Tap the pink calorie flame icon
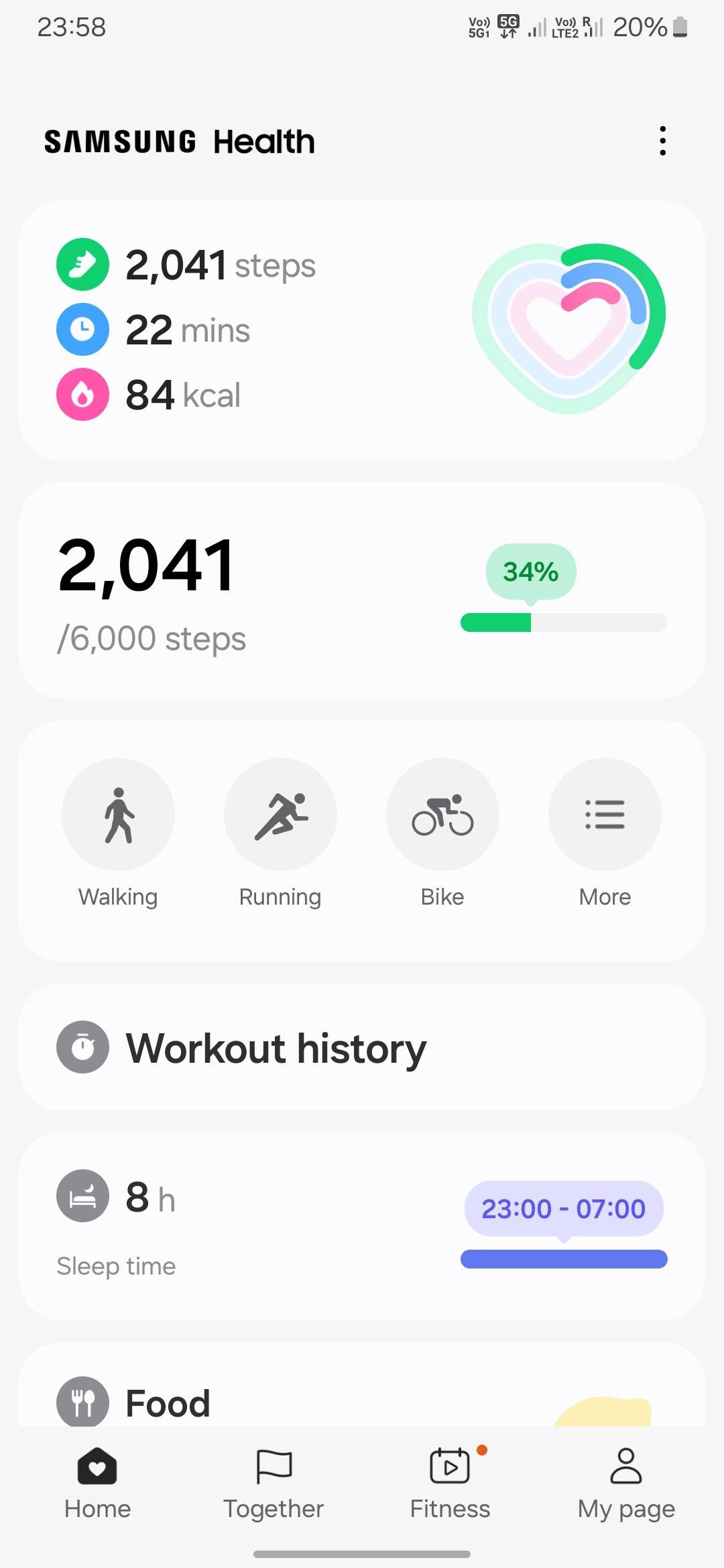This screenshot has height=1568, width=724. click(82, 394)
